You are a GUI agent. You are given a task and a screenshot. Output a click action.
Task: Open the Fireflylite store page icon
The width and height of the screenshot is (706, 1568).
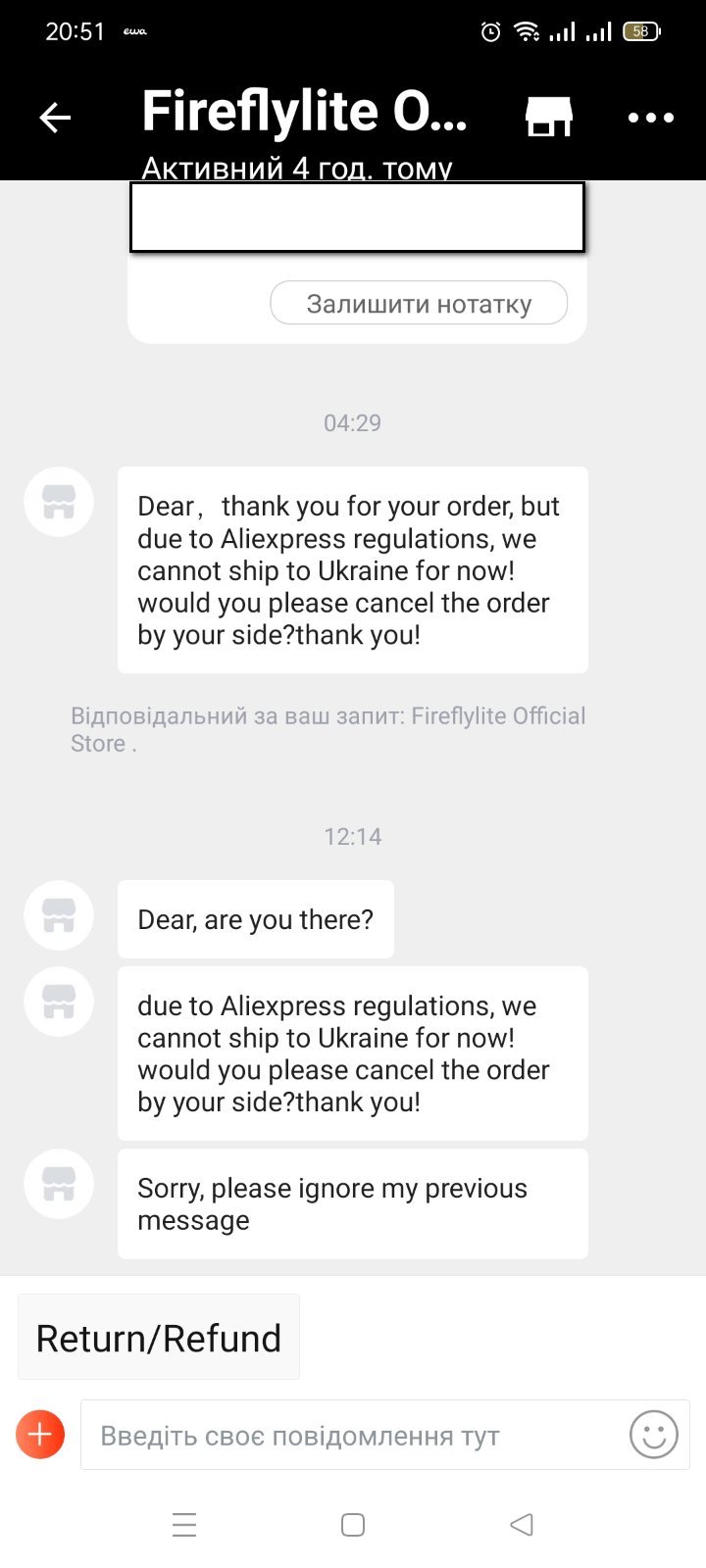[x=549, y=118]
